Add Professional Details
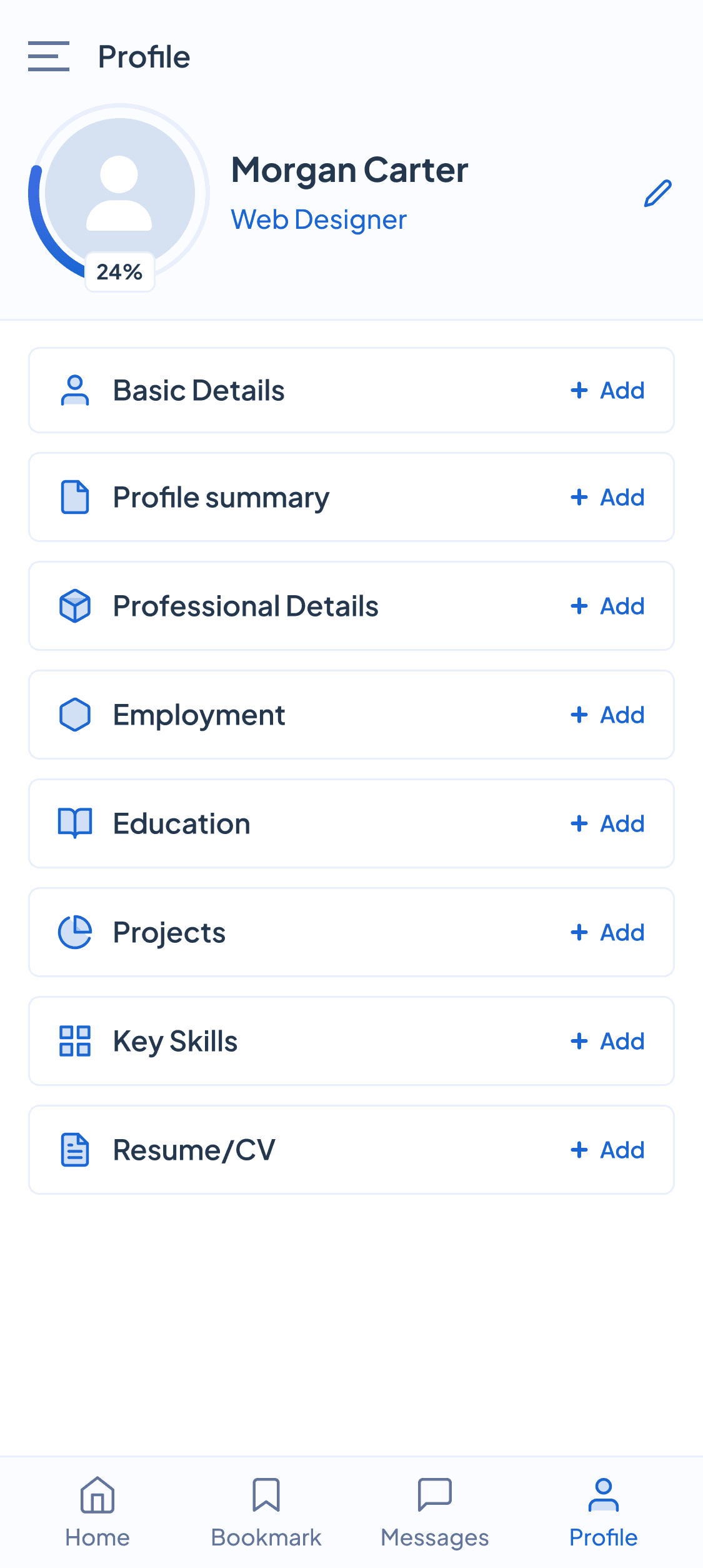 click(607, 606)
